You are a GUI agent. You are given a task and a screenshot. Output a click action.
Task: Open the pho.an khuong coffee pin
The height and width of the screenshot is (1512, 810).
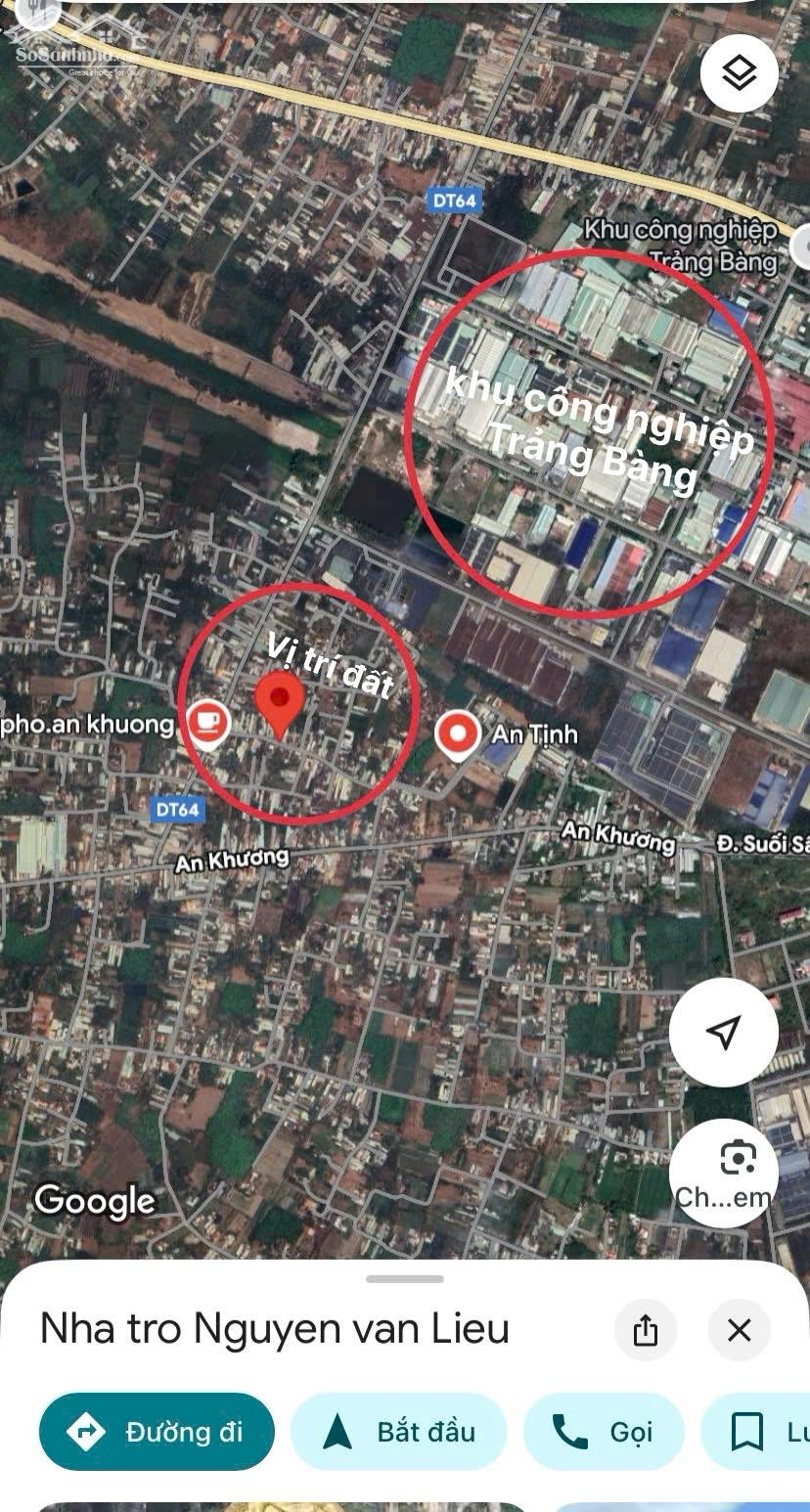tap(207, 725)
